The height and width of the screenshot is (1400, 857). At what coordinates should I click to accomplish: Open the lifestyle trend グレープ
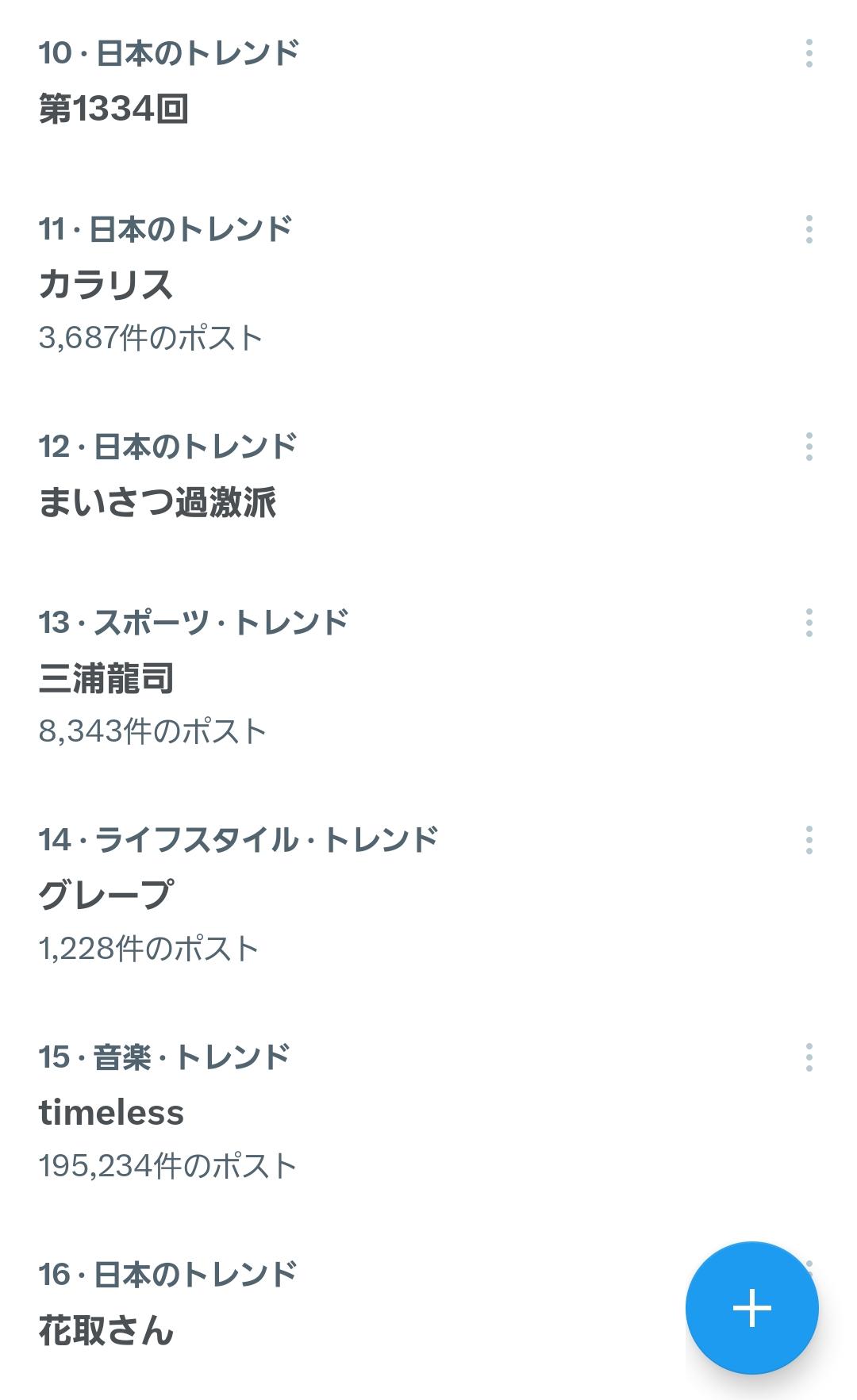point(105,896)
